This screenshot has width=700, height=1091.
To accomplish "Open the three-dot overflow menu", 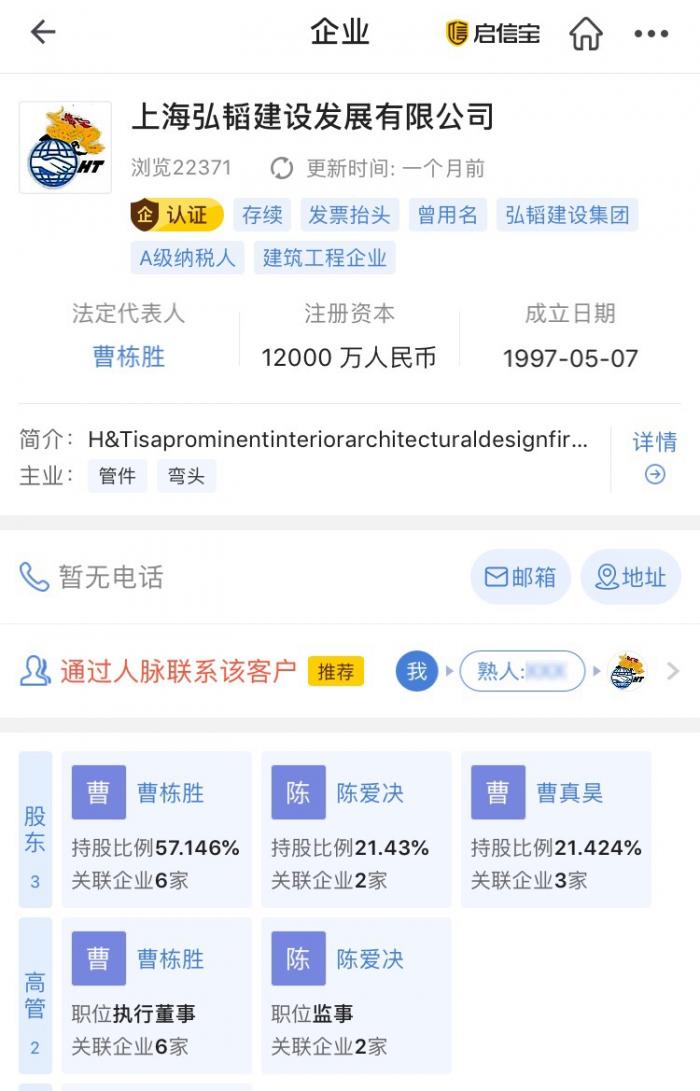I will [651, 34].
